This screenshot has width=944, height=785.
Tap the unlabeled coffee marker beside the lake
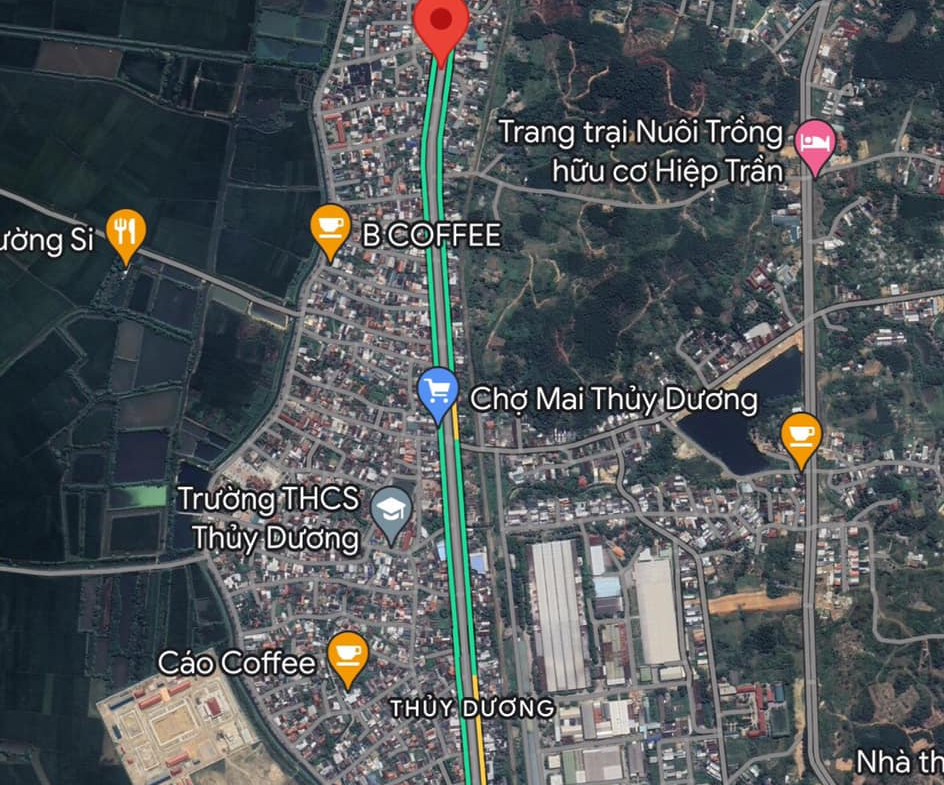[x=800, y=435]
